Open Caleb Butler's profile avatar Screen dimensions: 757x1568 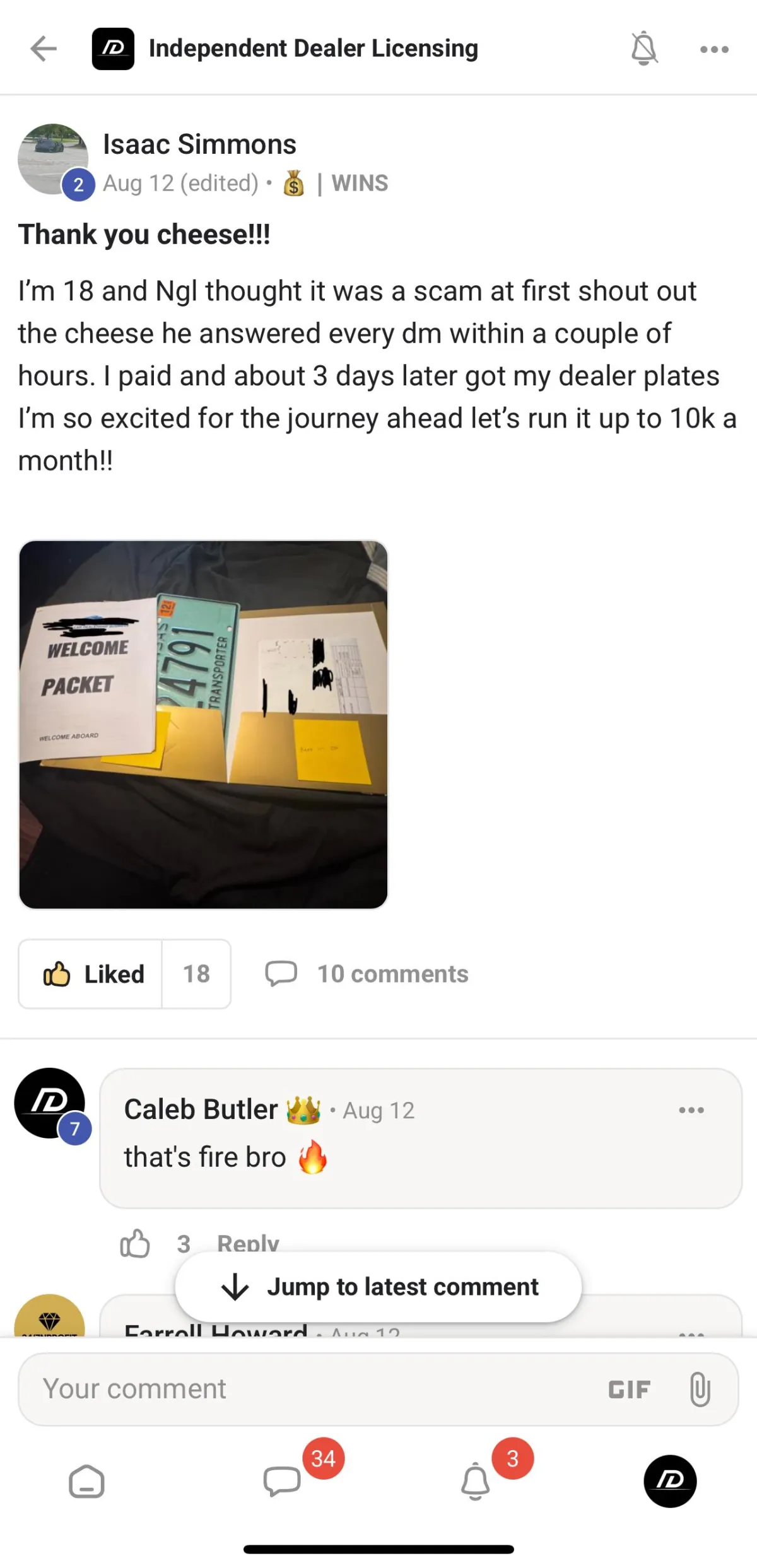pyautogui.click(x=50, y=1103)
